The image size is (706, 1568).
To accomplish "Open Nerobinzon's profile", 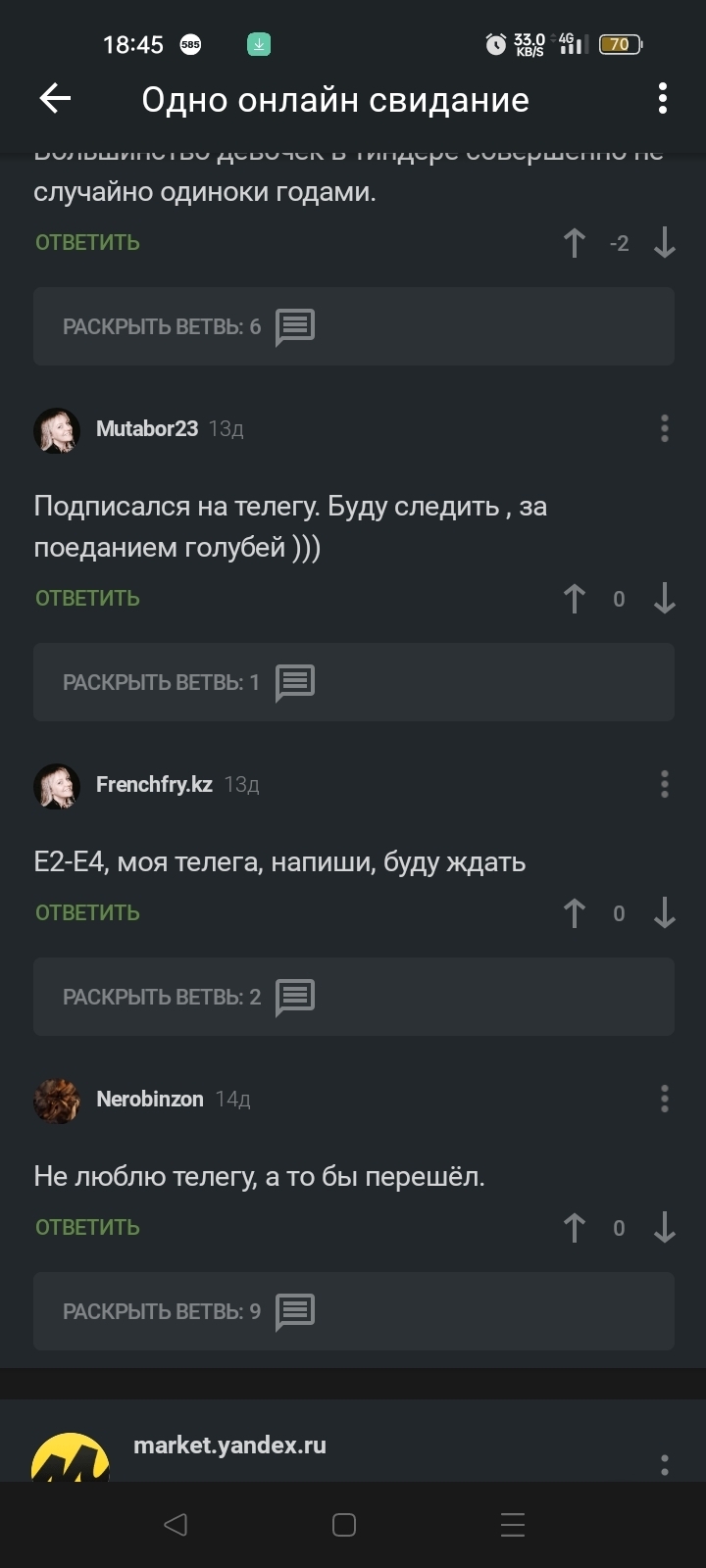I will [x=149, y=1099].
